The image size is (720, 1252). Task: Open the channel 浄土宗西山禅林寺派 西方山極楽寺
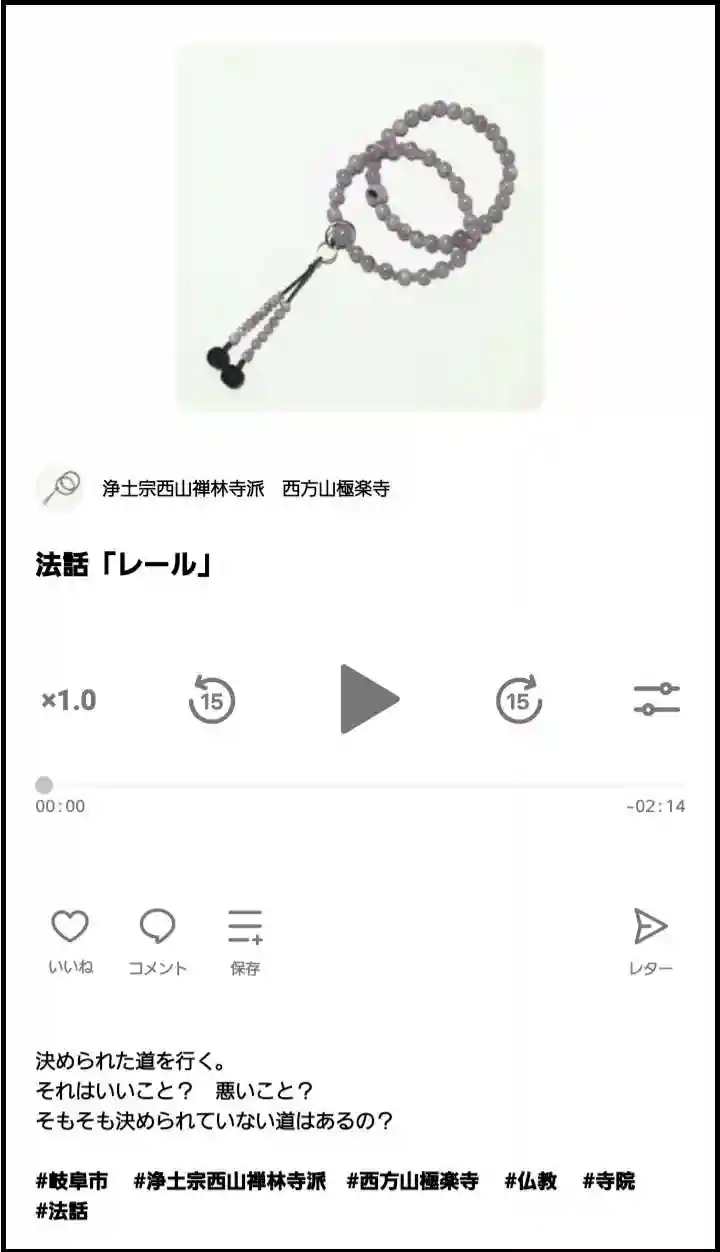coord(245,489)
